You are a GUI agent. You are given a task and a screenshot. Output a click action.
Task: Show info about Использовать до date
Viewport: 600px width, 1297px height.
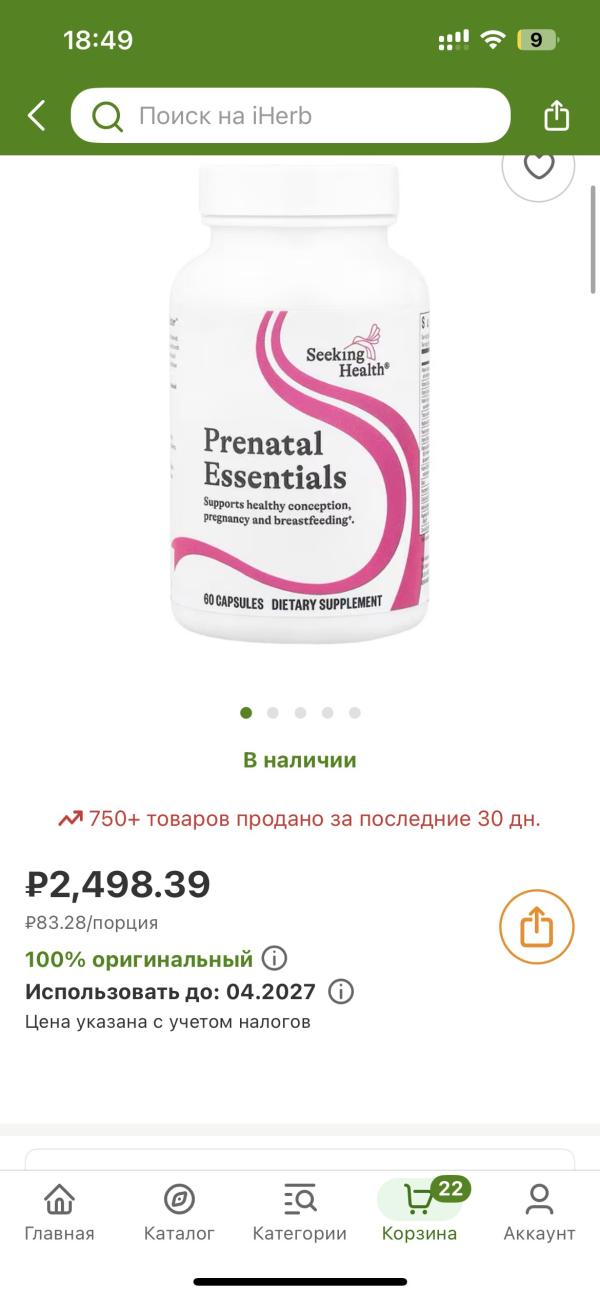click(x=341, y=992)
